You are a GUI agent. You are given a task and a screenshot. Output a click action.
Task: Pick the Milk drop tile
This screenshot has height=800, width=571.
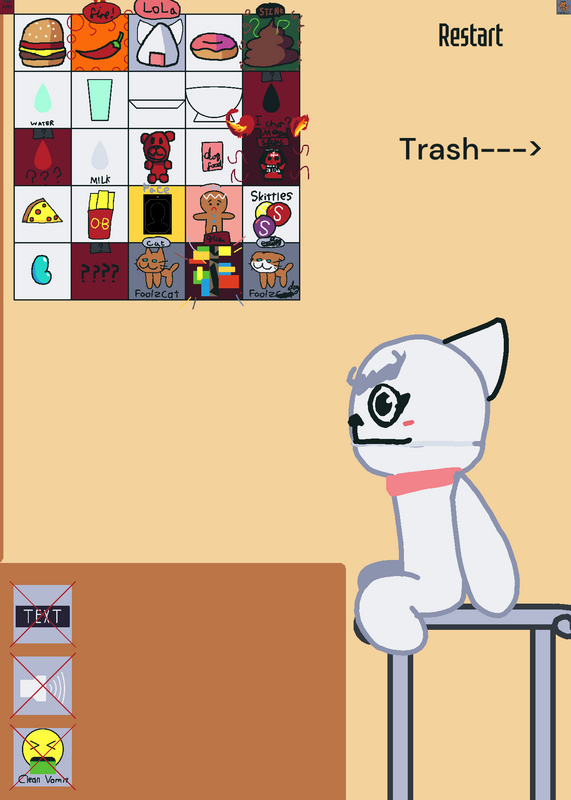[x=100, y=157]
